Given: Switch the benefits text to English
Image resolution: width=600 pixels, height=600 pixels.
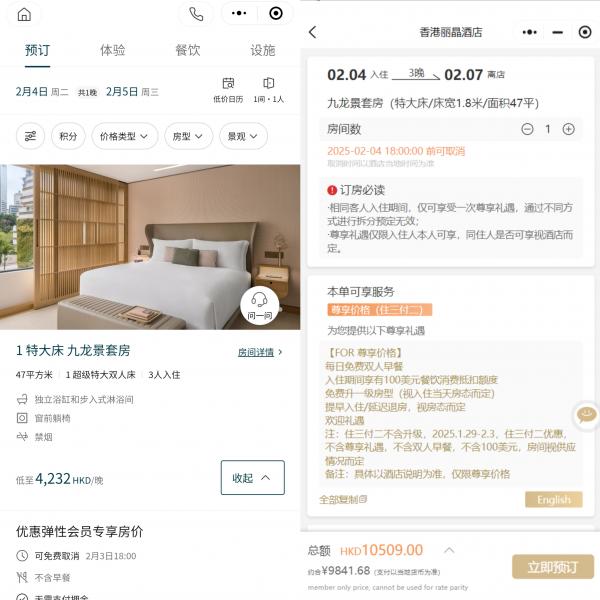Looking at the screenshot, I should point(553,499).
